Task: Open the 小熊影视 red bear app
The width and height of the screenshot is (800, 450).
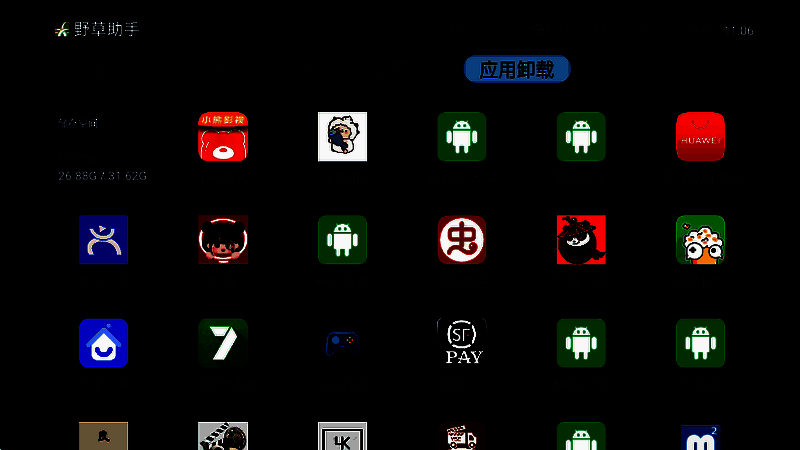Action: (223, 137)
